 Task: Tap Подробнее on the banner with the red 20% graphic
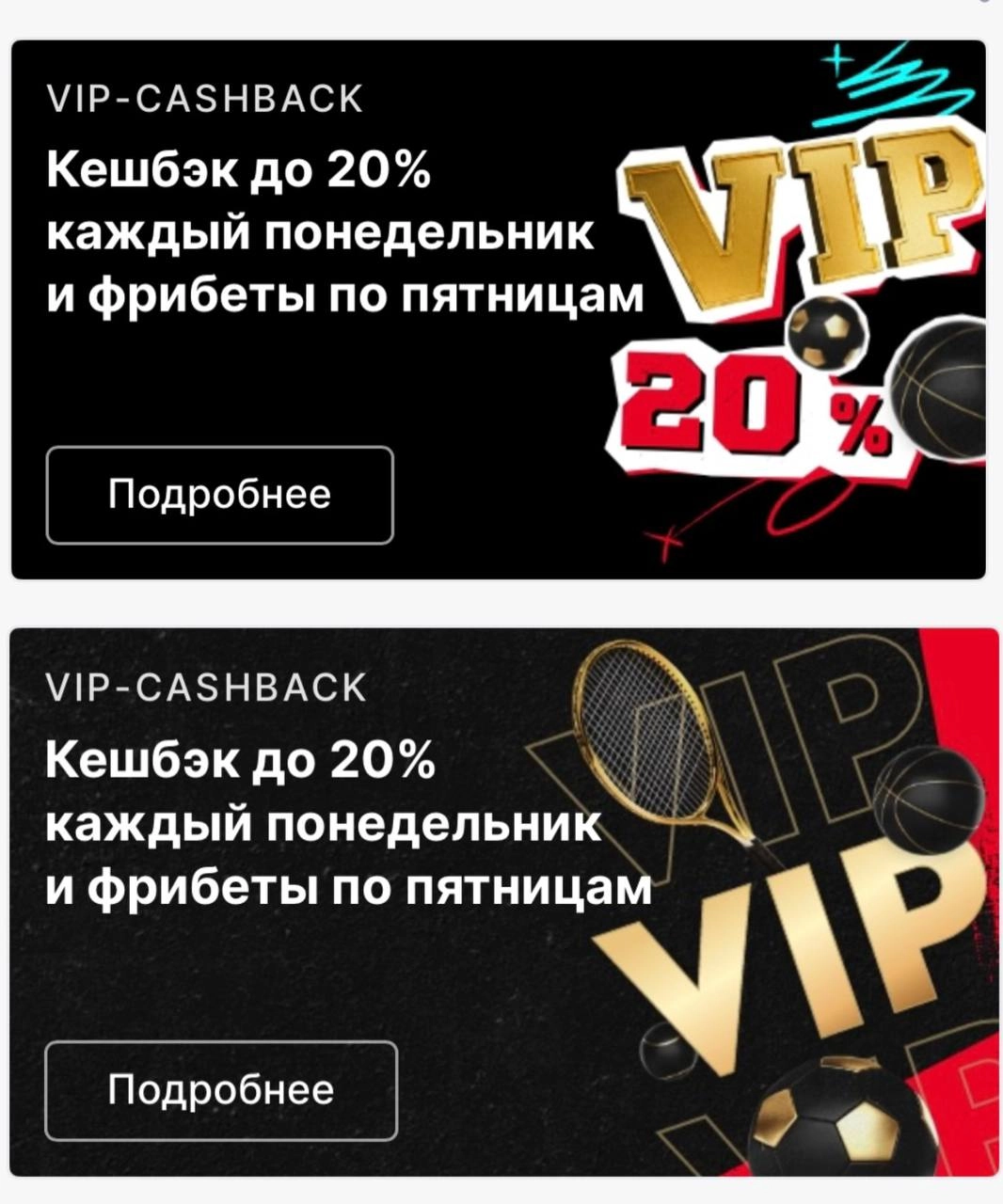(x=219, y=495)
